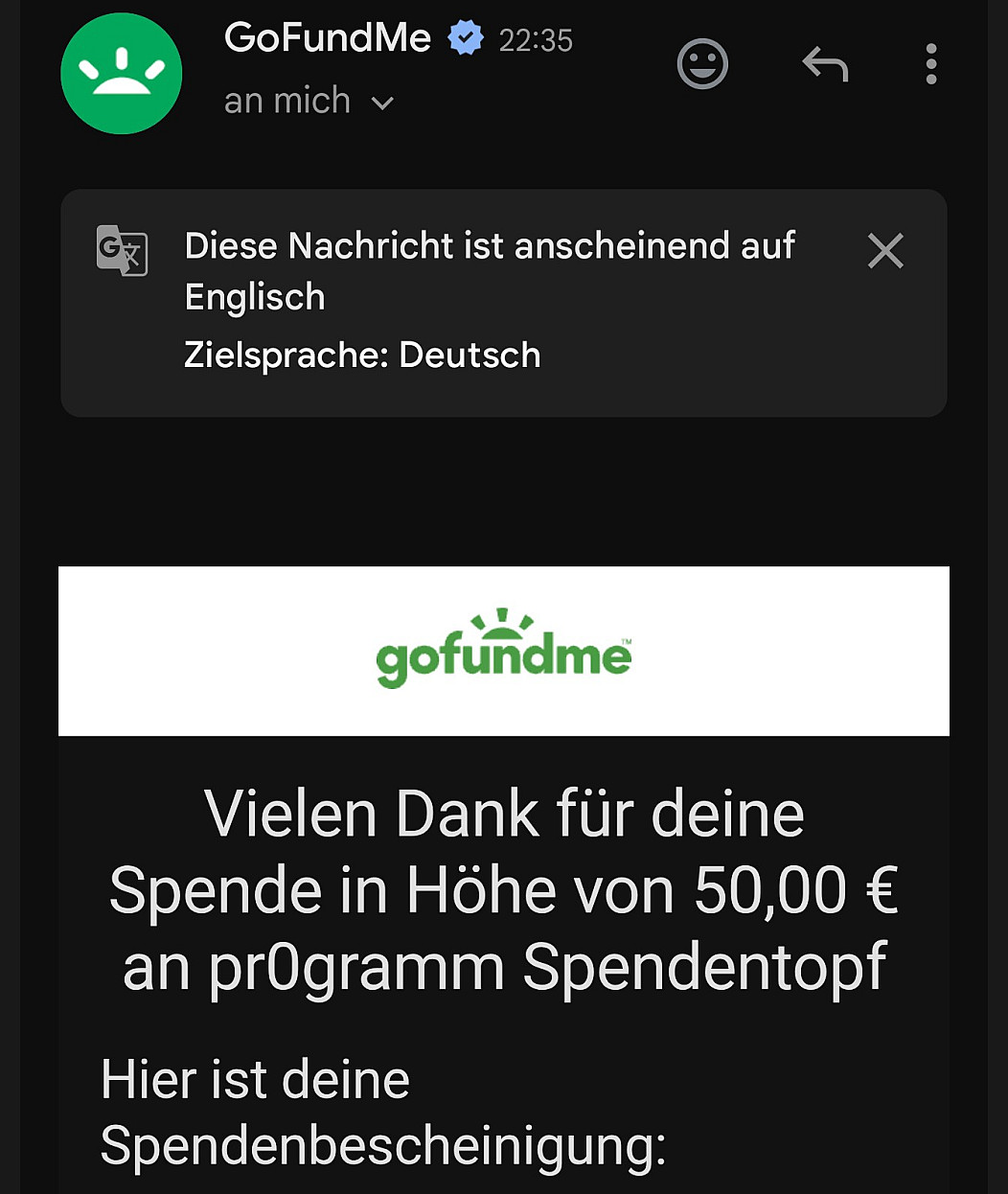Expand recipient details next to 'an mich'
The width and height of the screenshot is (1008, 1194).
[382, 103]
